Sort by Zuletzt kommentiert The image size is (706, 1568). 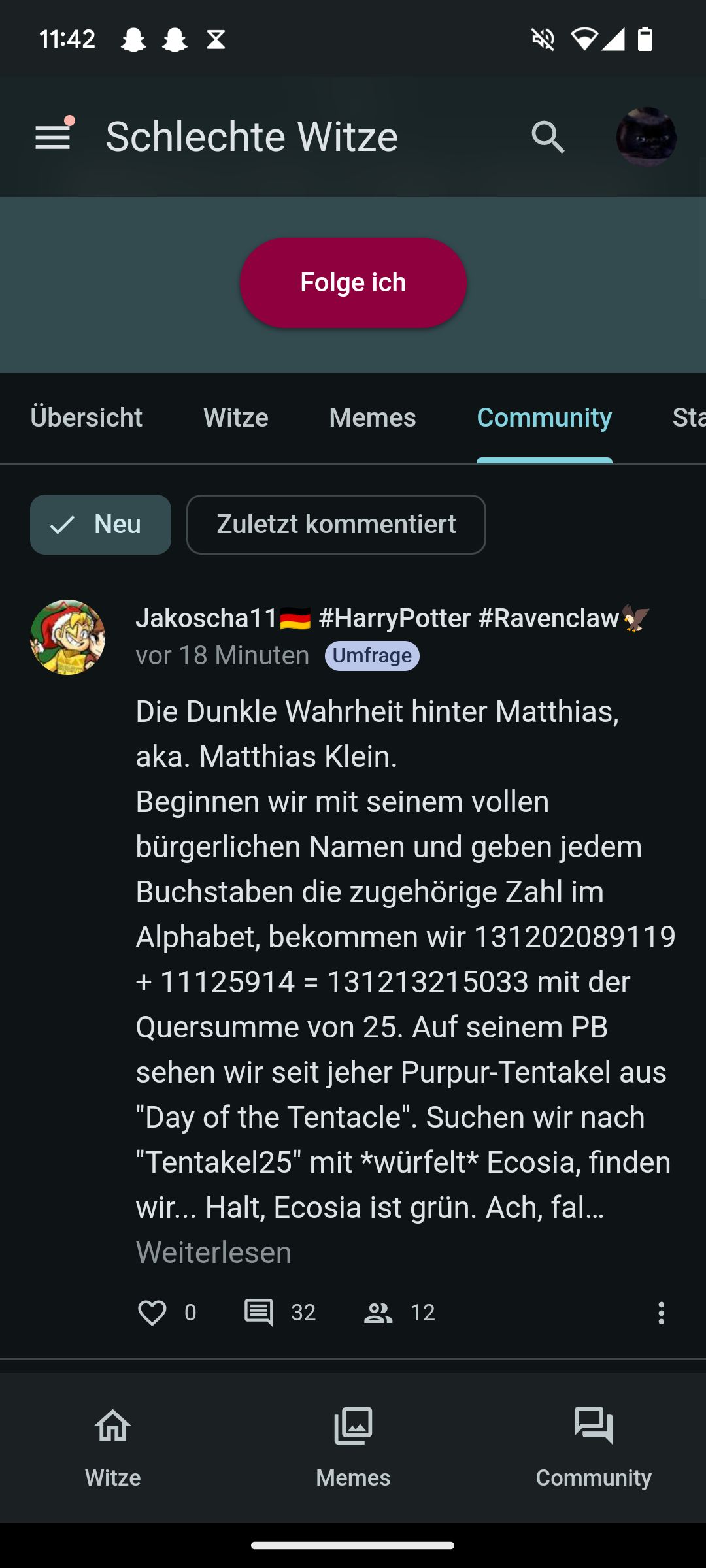click(x=336, y=525)
